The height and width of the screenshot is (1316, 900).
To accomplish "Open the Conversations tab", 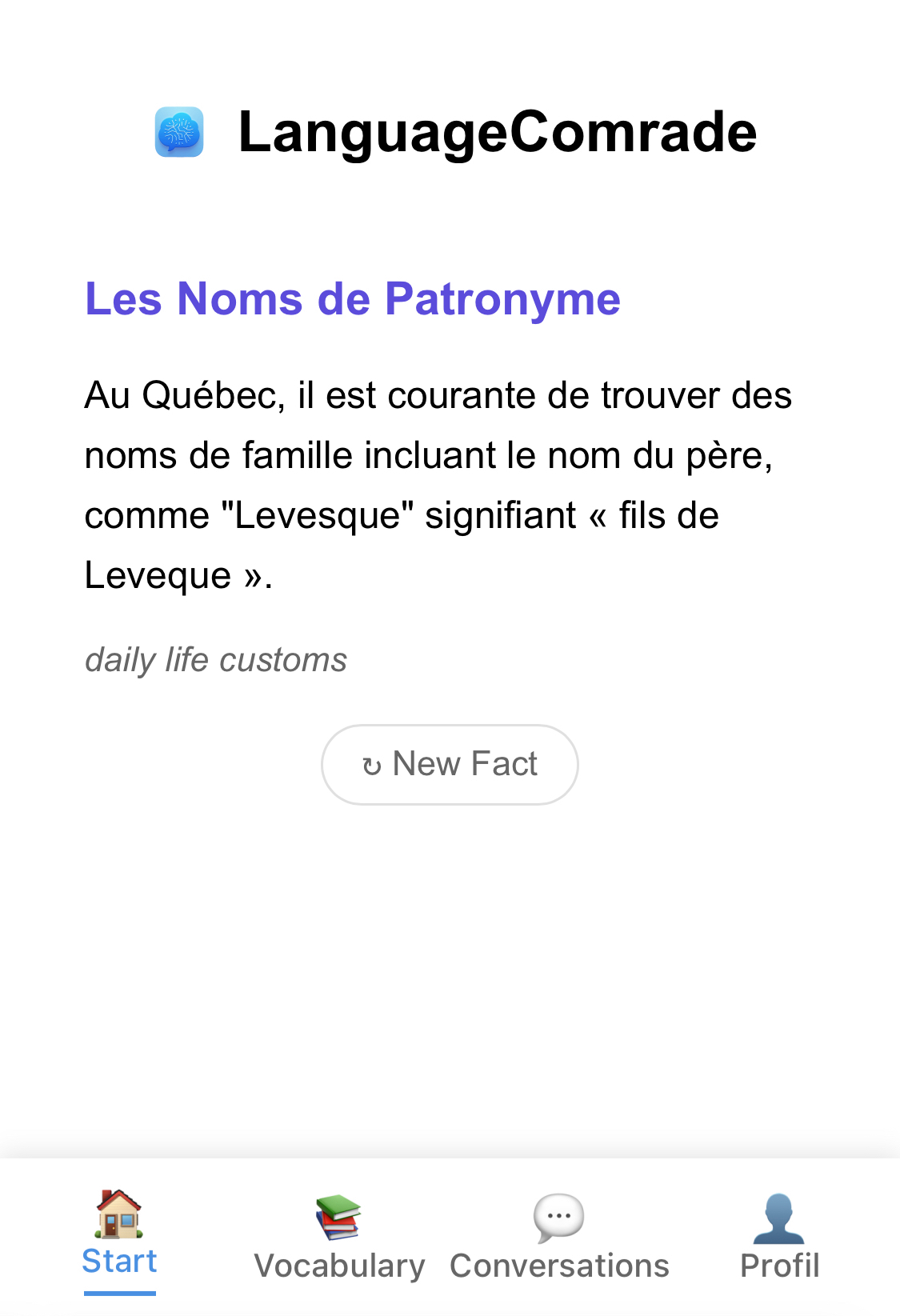I will point(559,1237).
